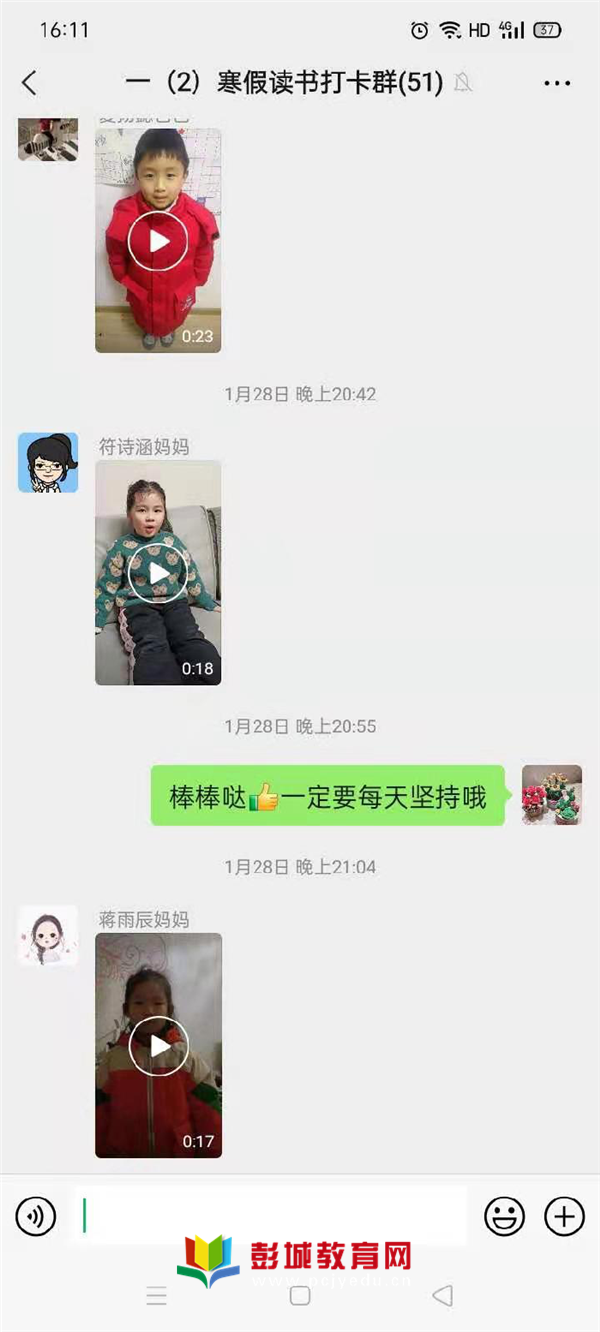Play 符诗涵妈妈's 0:18 video
Viewport: 600px width, 1332px height.
[158, 573]
